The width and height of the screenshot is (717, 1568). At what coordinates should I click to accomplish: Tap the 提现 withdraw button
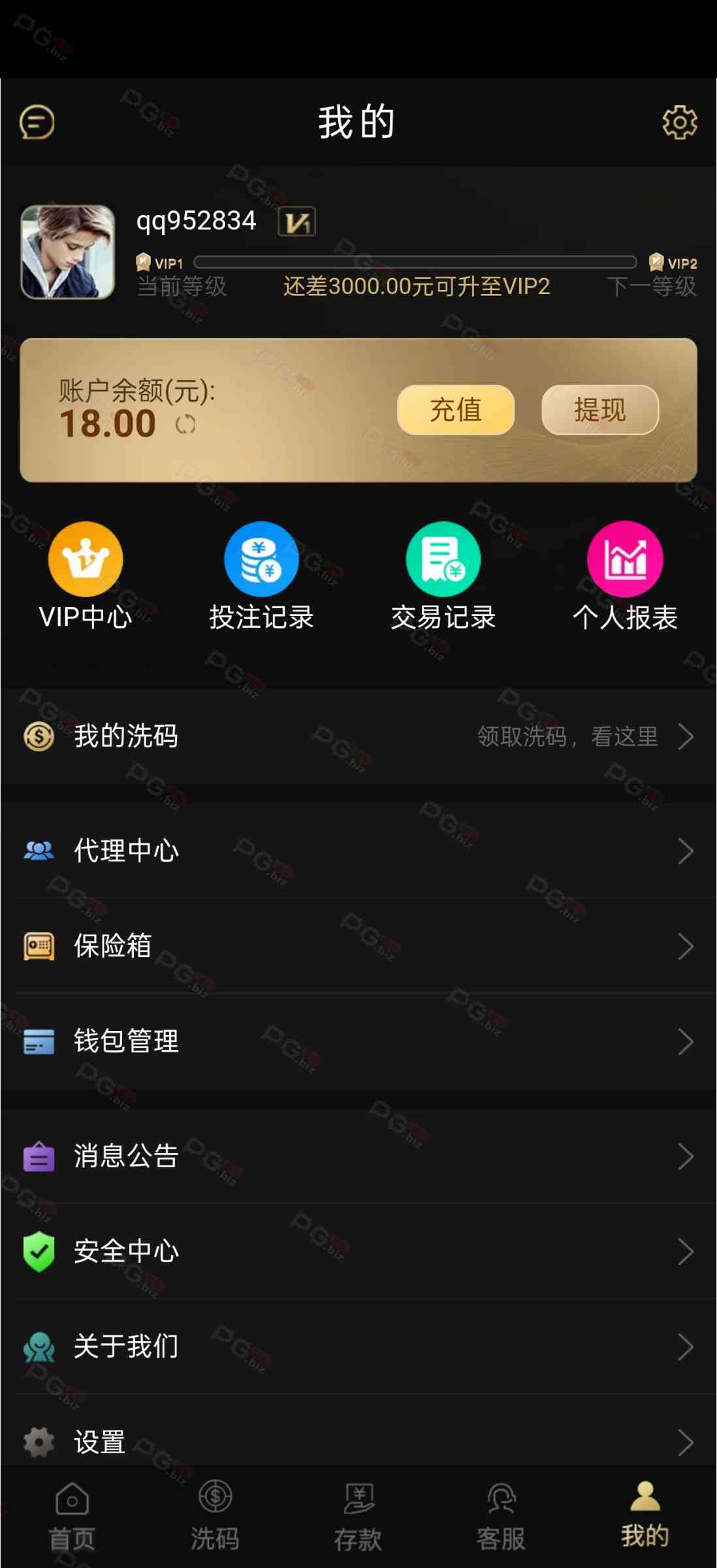click(x=599, y=410)
